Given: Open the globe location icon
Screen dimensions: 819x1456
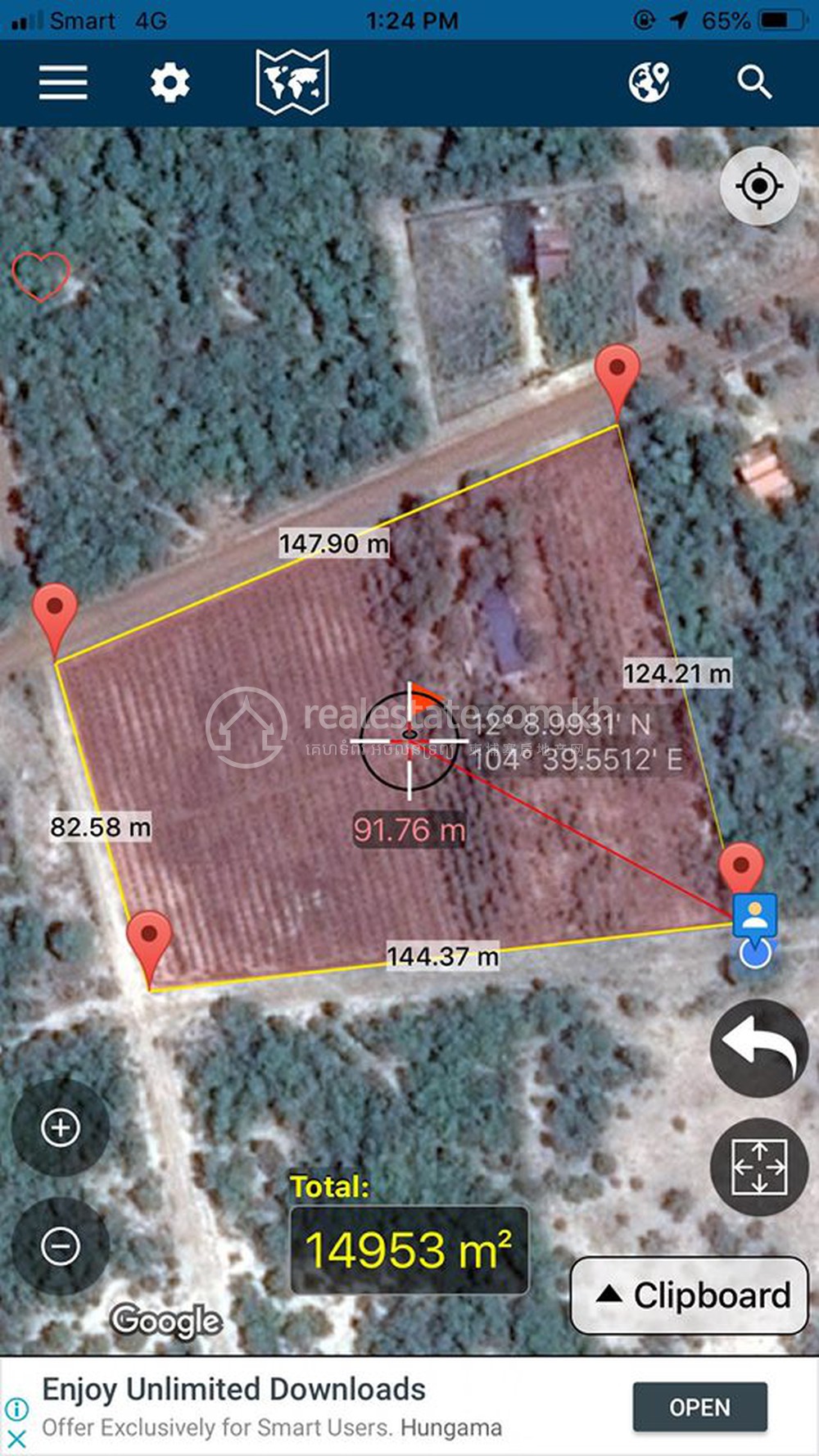Looking at the screenshot, I should [649, 83].
